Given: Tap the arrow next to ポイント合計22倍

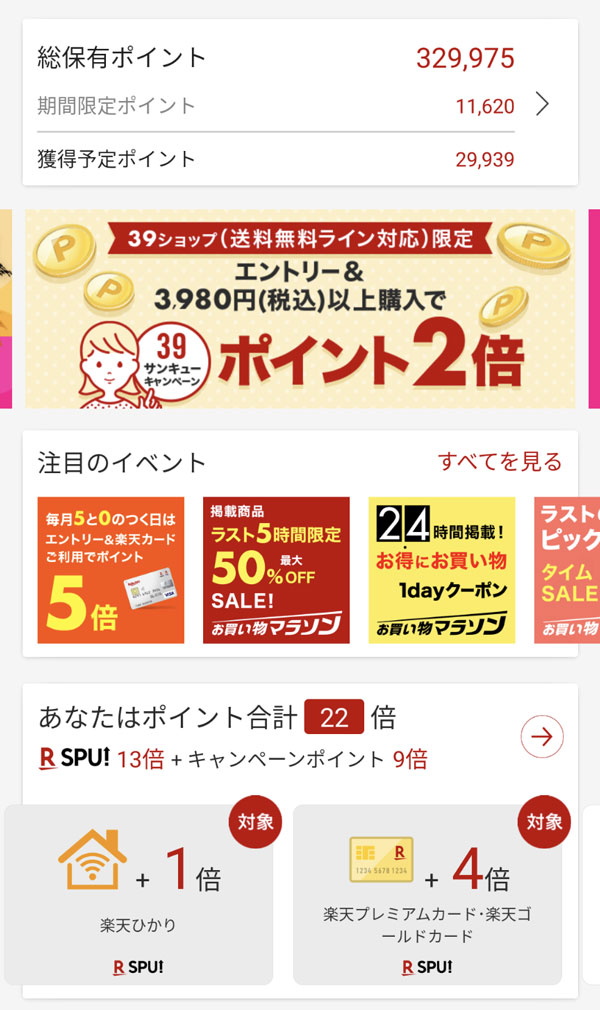Looking at the screenshot, I should [x=542, y=737].
